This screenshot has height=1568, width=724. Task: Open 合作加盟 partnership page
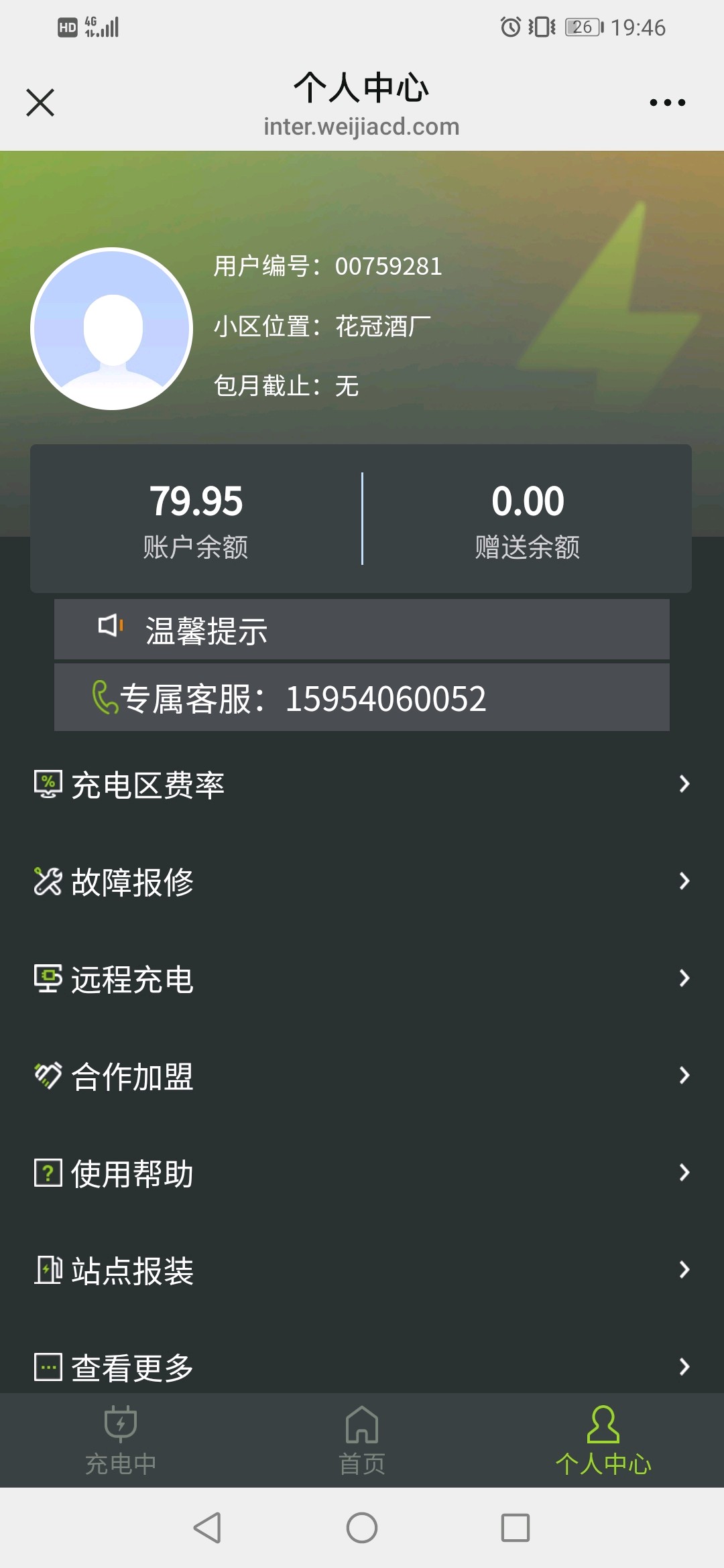(361, 1076)
